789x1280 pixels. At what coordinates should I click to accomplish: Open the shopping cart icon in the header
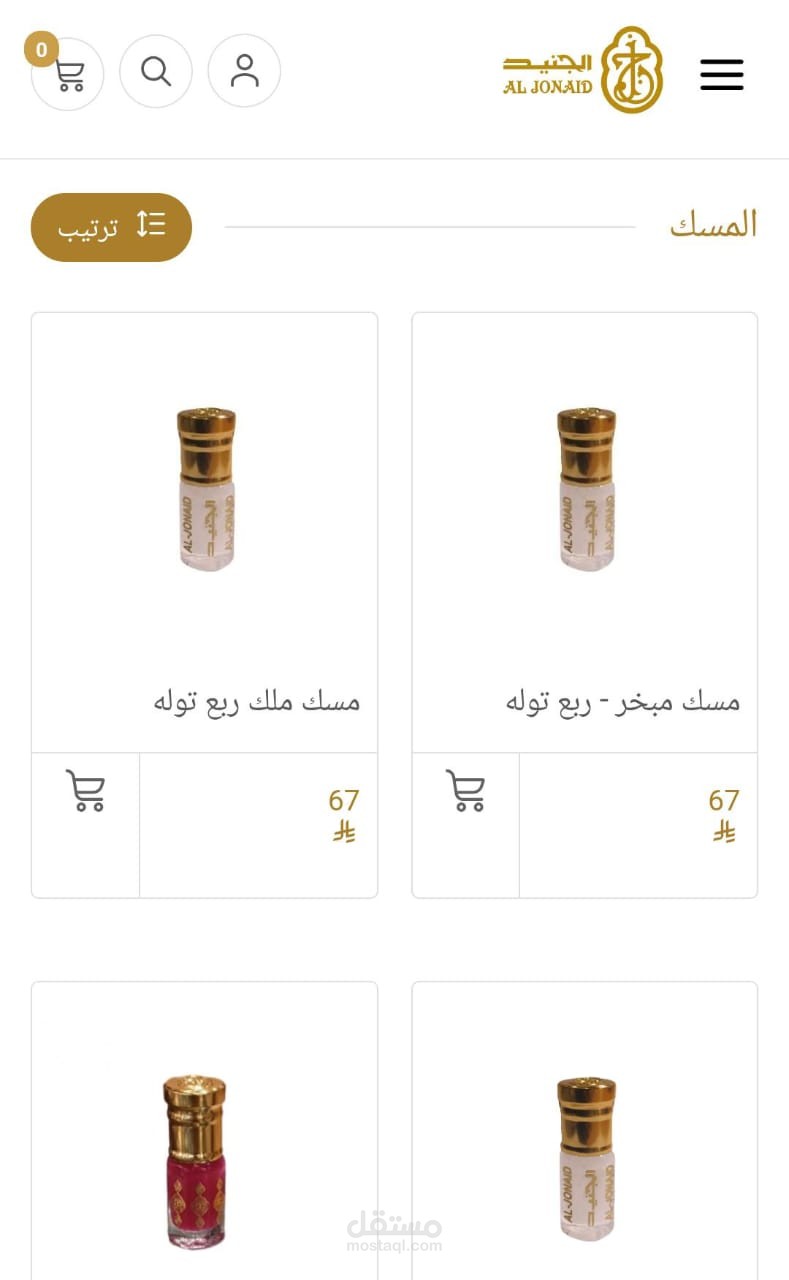point(68,74)
